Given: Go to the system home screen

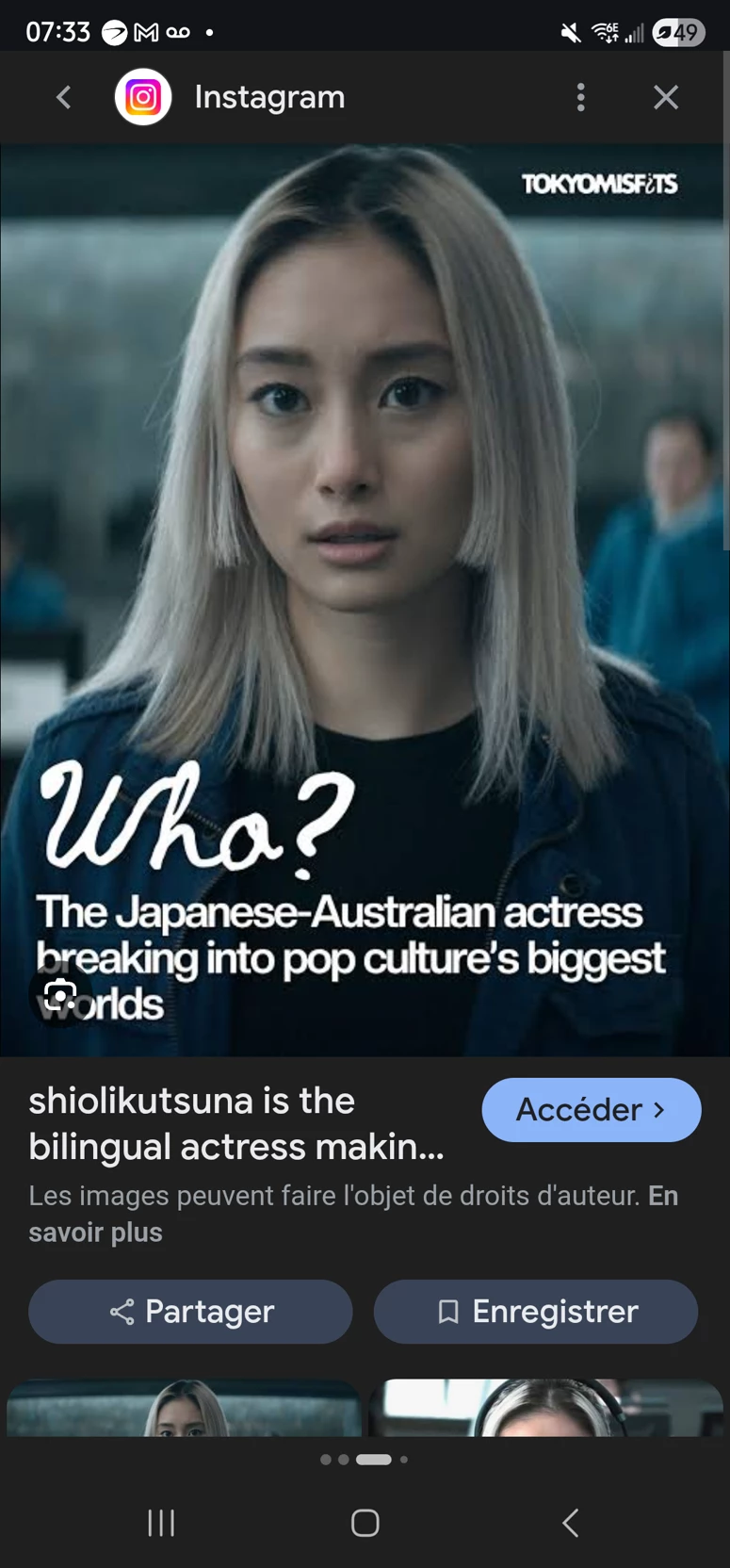Looking at the screenshot, I should coord(365,1523).
